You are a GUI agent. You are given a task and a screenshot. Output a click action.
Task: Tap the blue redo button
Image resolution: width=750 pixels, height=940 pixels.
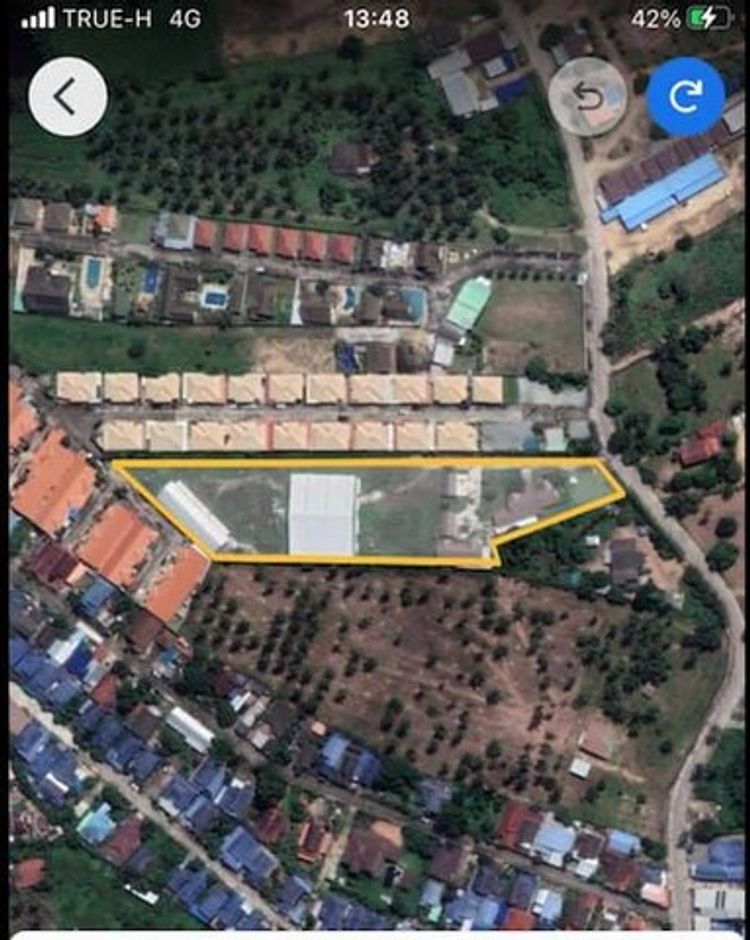point(685,97)
